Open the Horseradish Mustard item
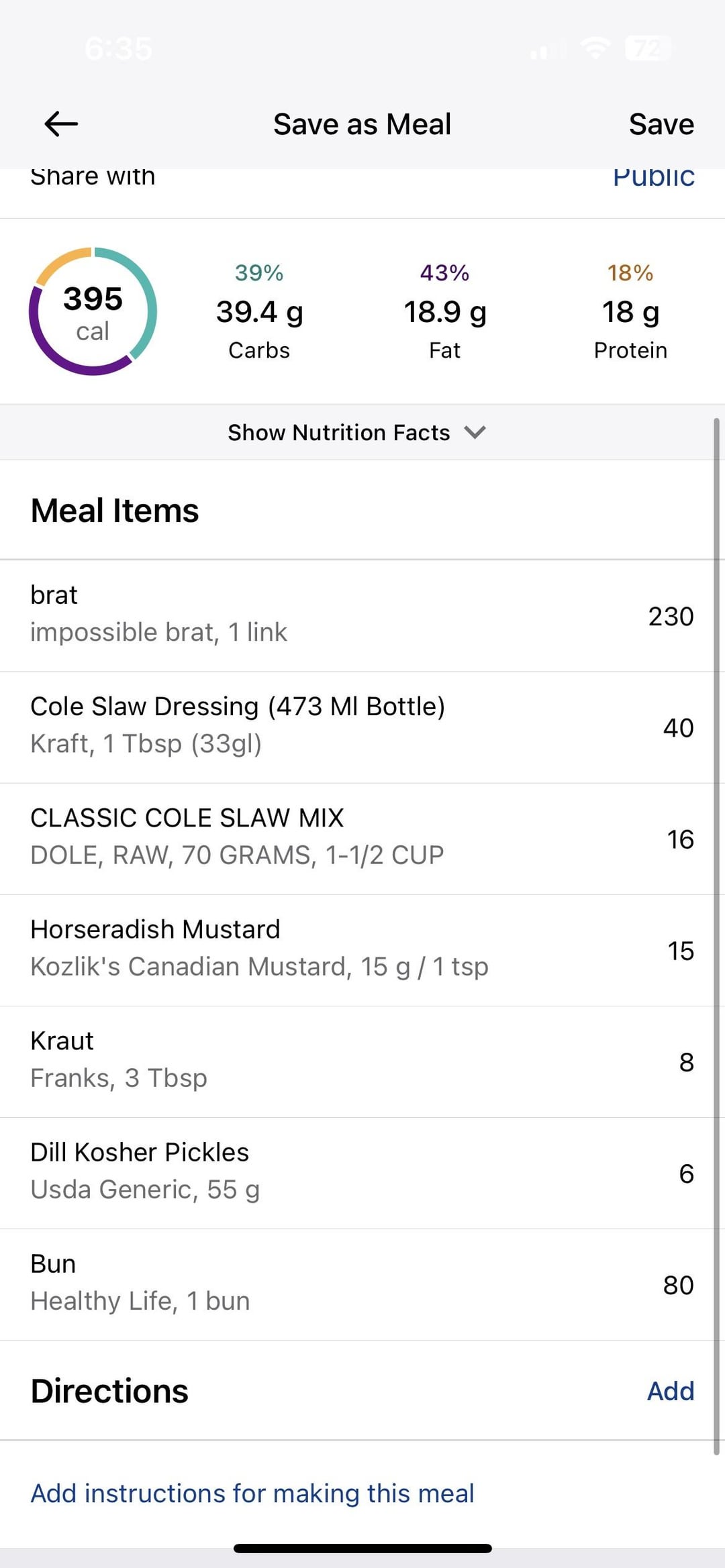The height and width of the screenshot is (1568, 725). point(356,950)
